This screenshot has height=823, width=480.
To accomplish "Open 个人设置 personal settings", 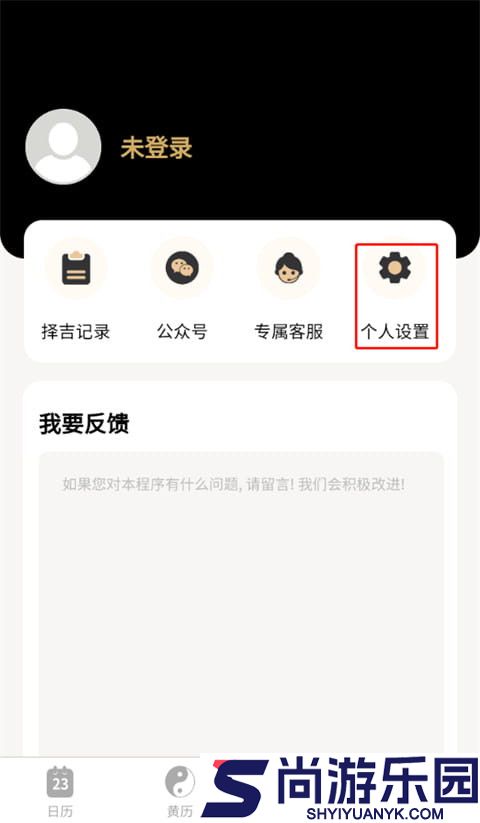I will coord(396,296).
